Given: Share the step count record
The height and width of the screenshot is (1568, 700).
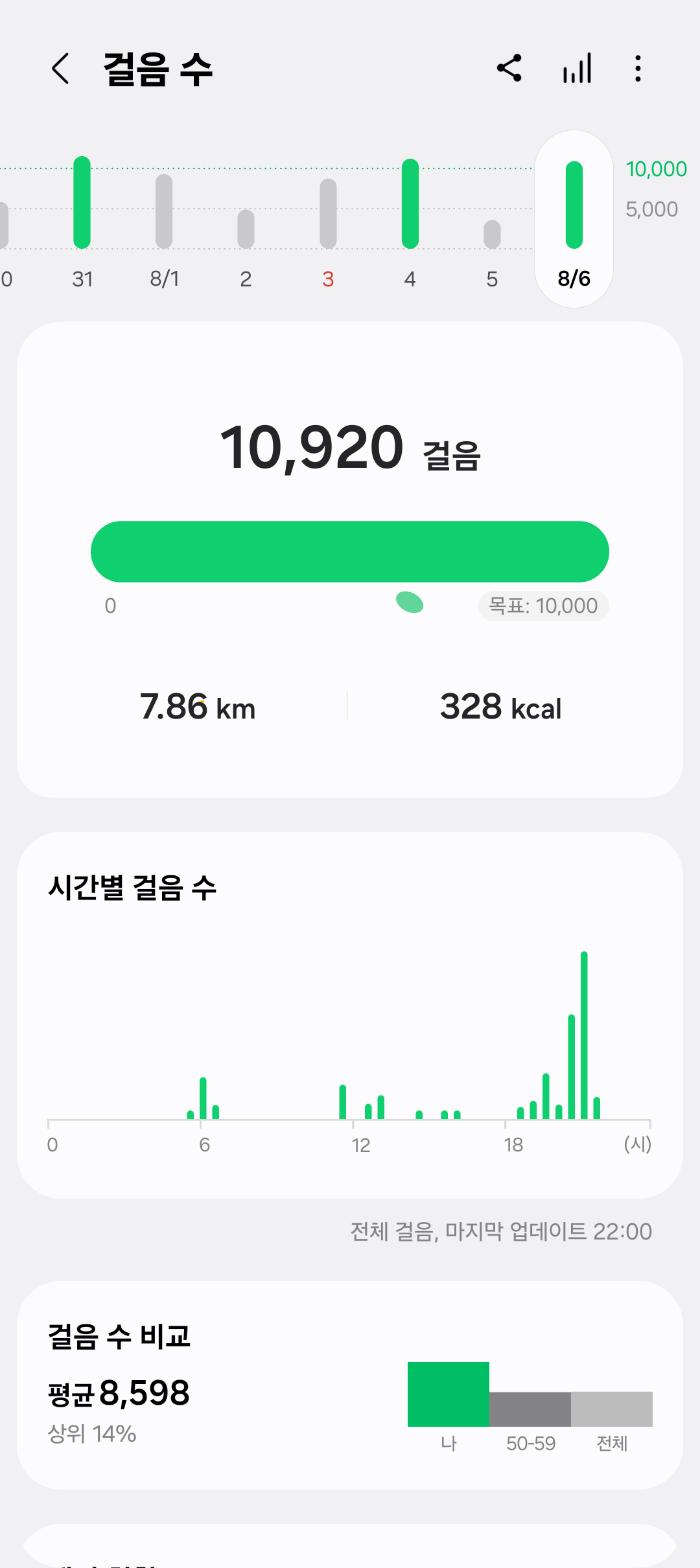Looking at the screenshot, I should [509, 68].
